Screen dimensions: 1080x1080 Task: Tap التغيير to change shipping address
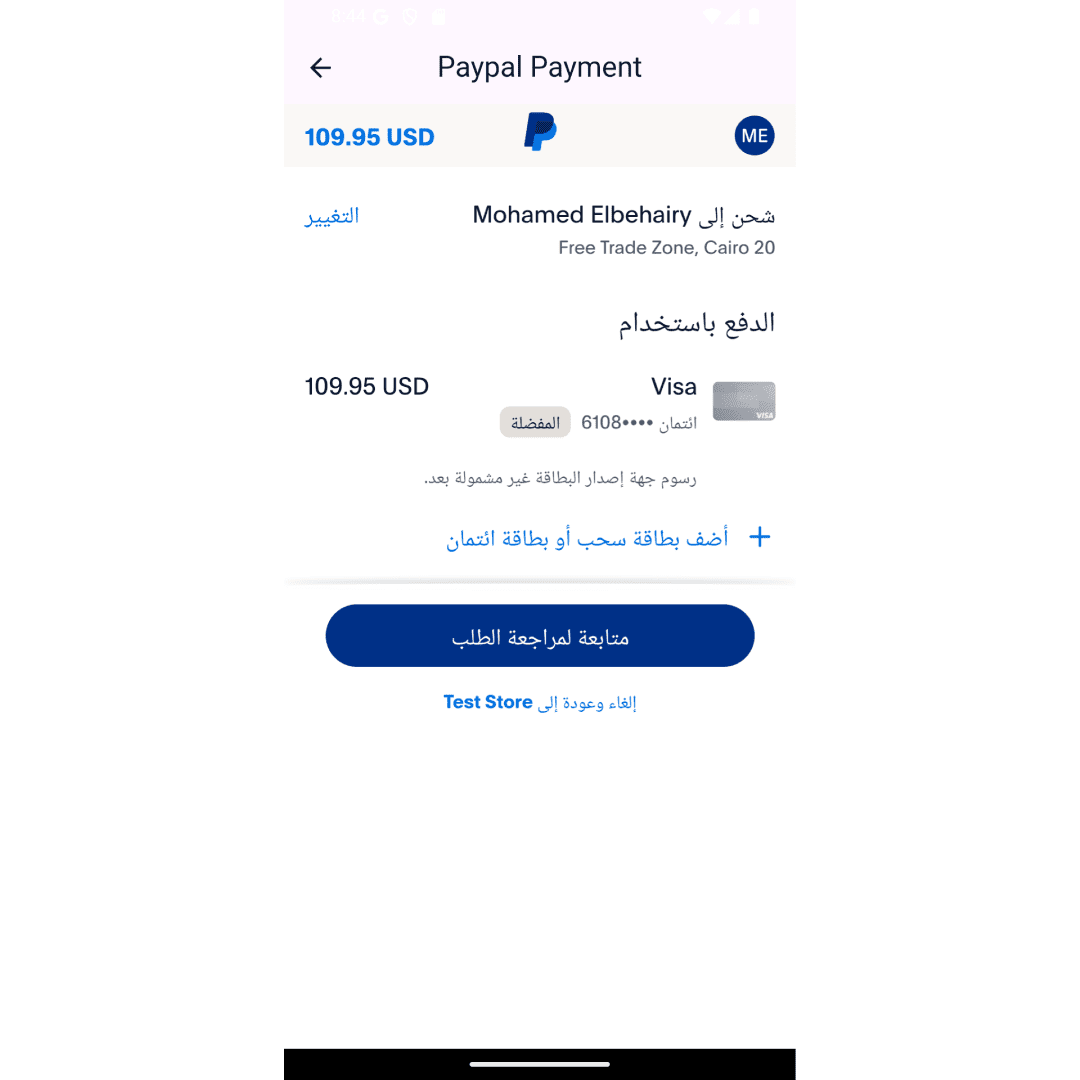[332, 216]
